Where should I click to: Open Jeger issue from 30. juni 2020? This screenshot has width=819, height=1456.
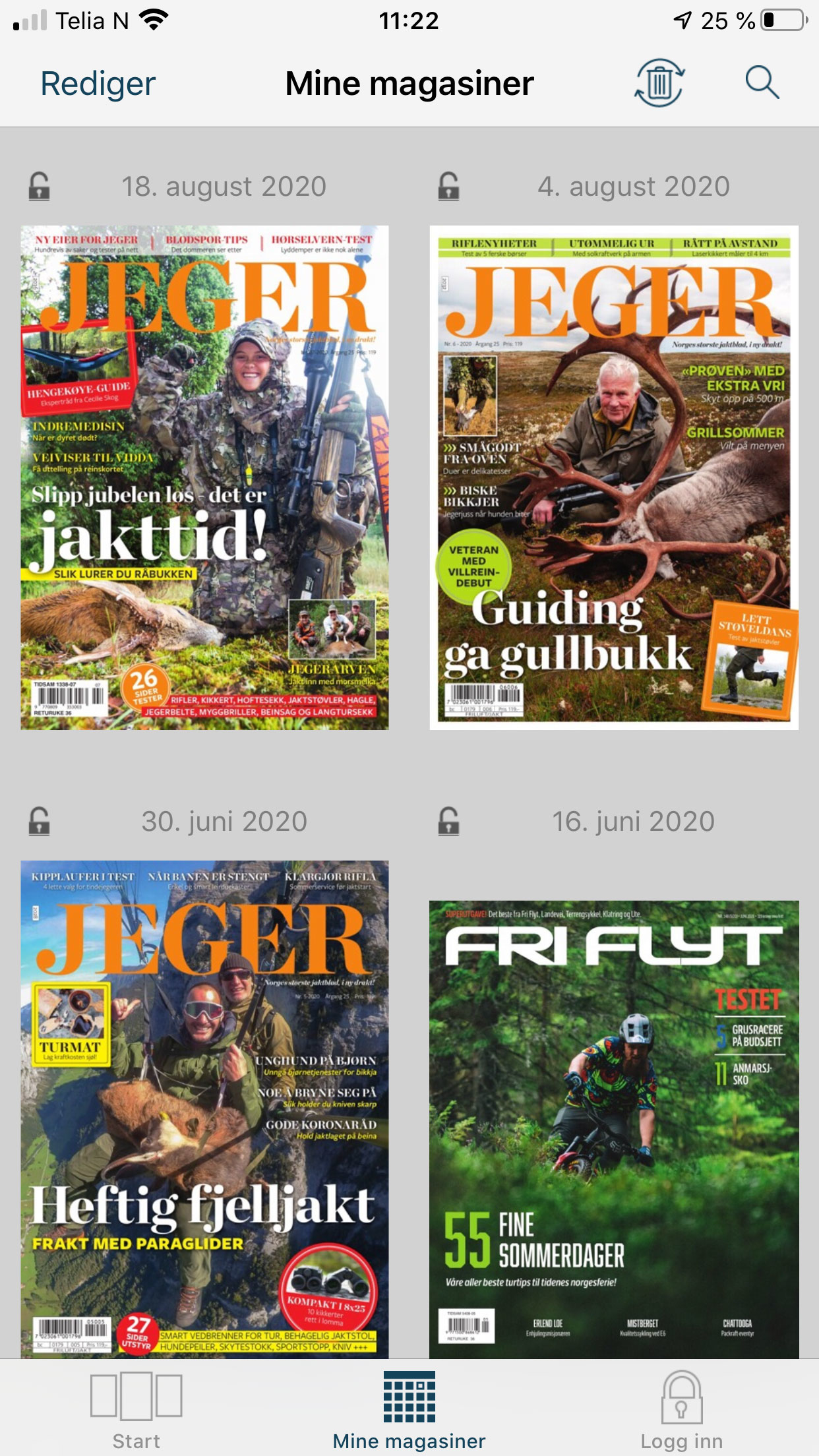click(204, 1108)
